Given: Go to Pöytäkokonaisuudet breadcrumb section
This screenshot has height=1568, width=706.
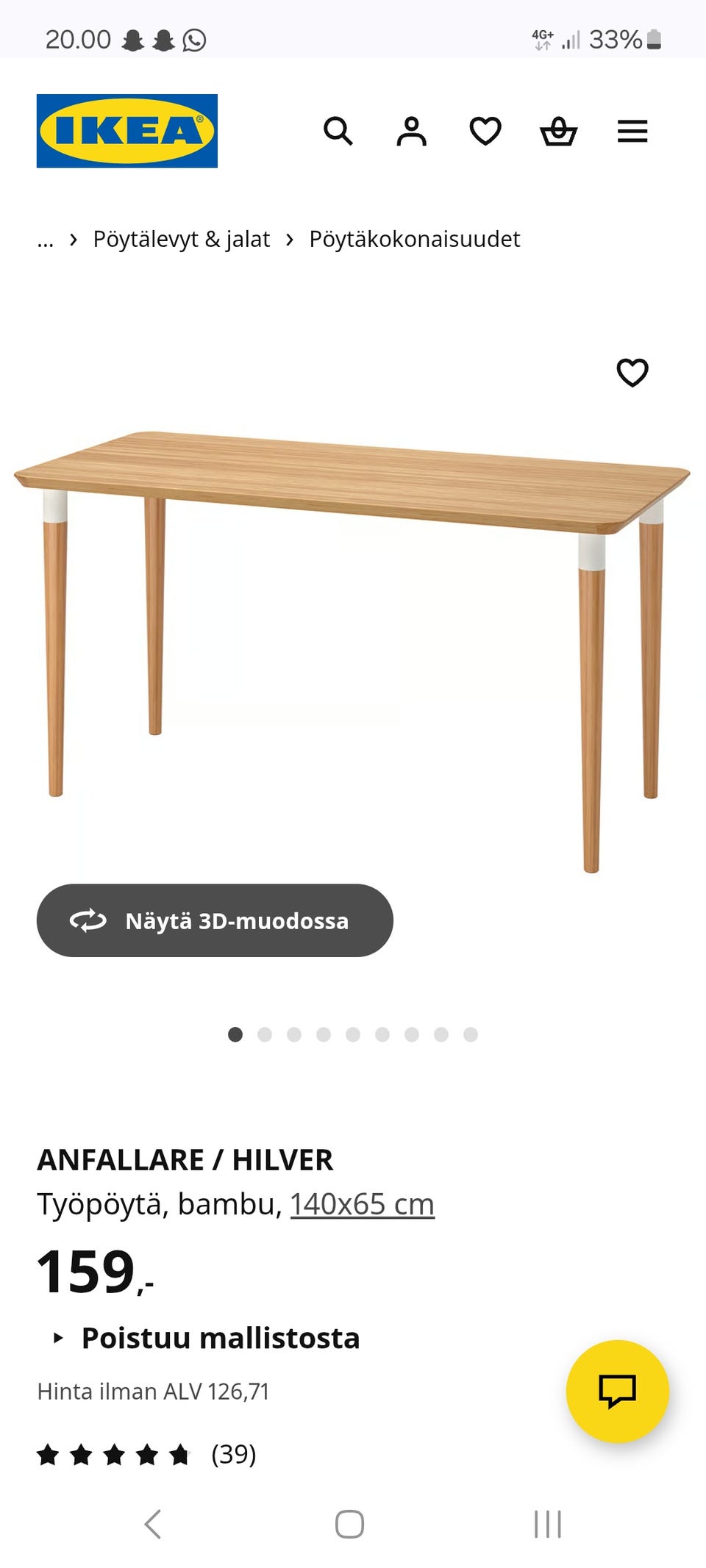Looking at the screenshot, I should 416,239.
